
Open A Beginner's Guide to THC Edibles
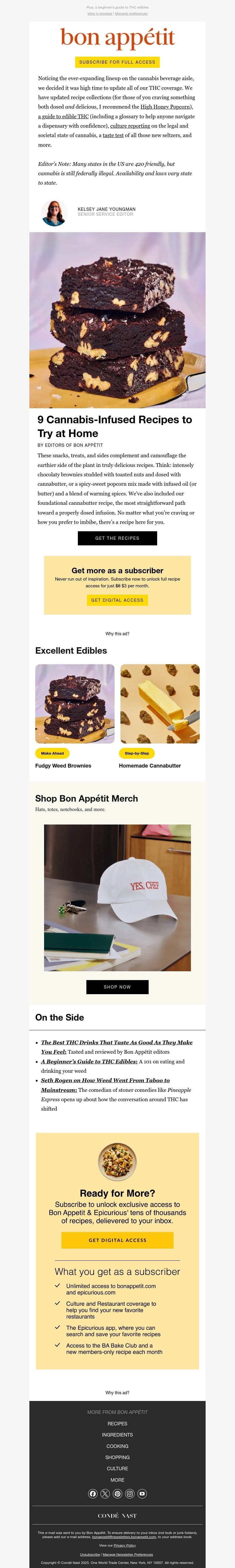click(89, 1061)
